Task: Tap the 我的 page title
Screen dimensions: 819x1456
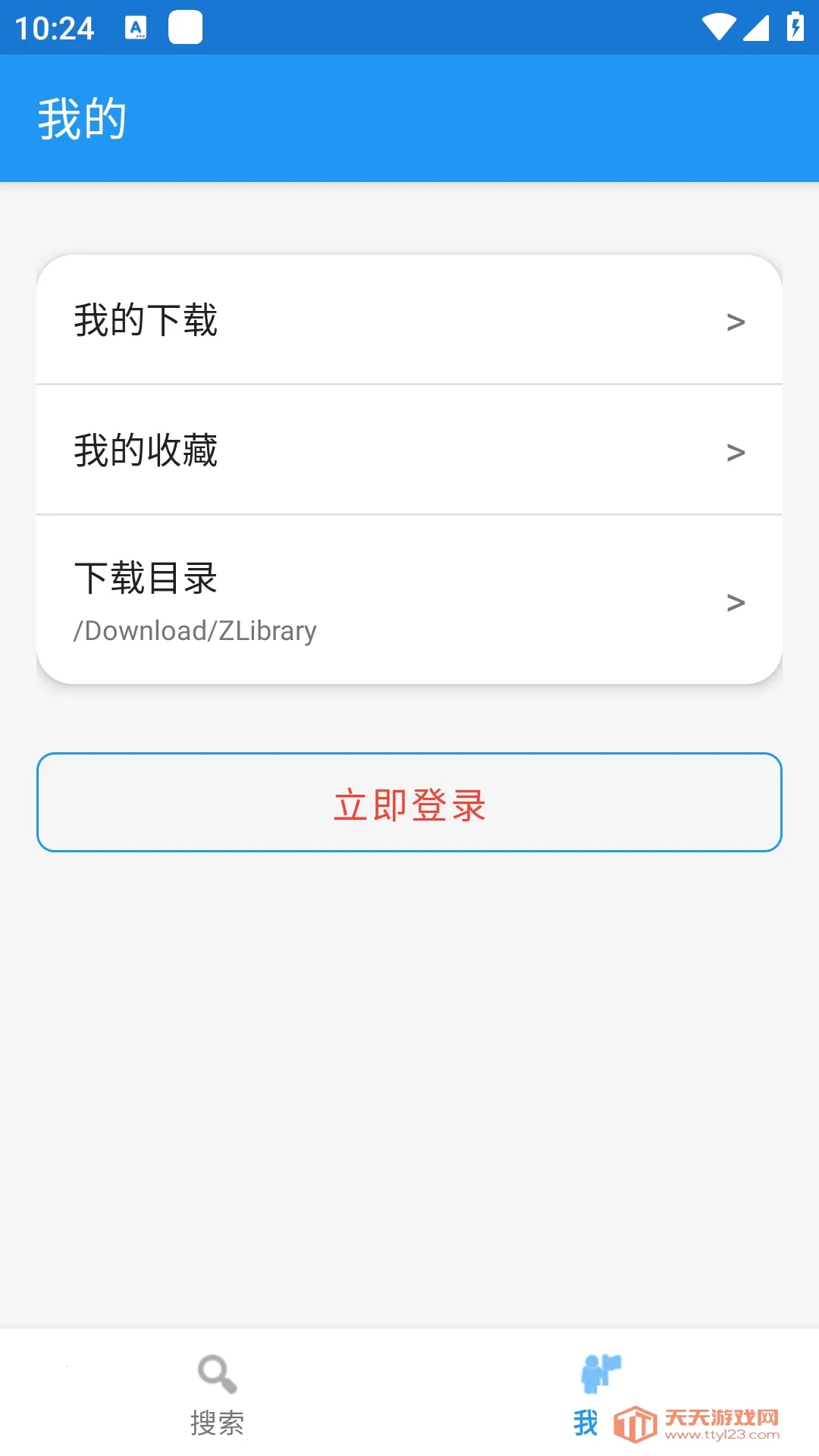Action: click(82, 117)
